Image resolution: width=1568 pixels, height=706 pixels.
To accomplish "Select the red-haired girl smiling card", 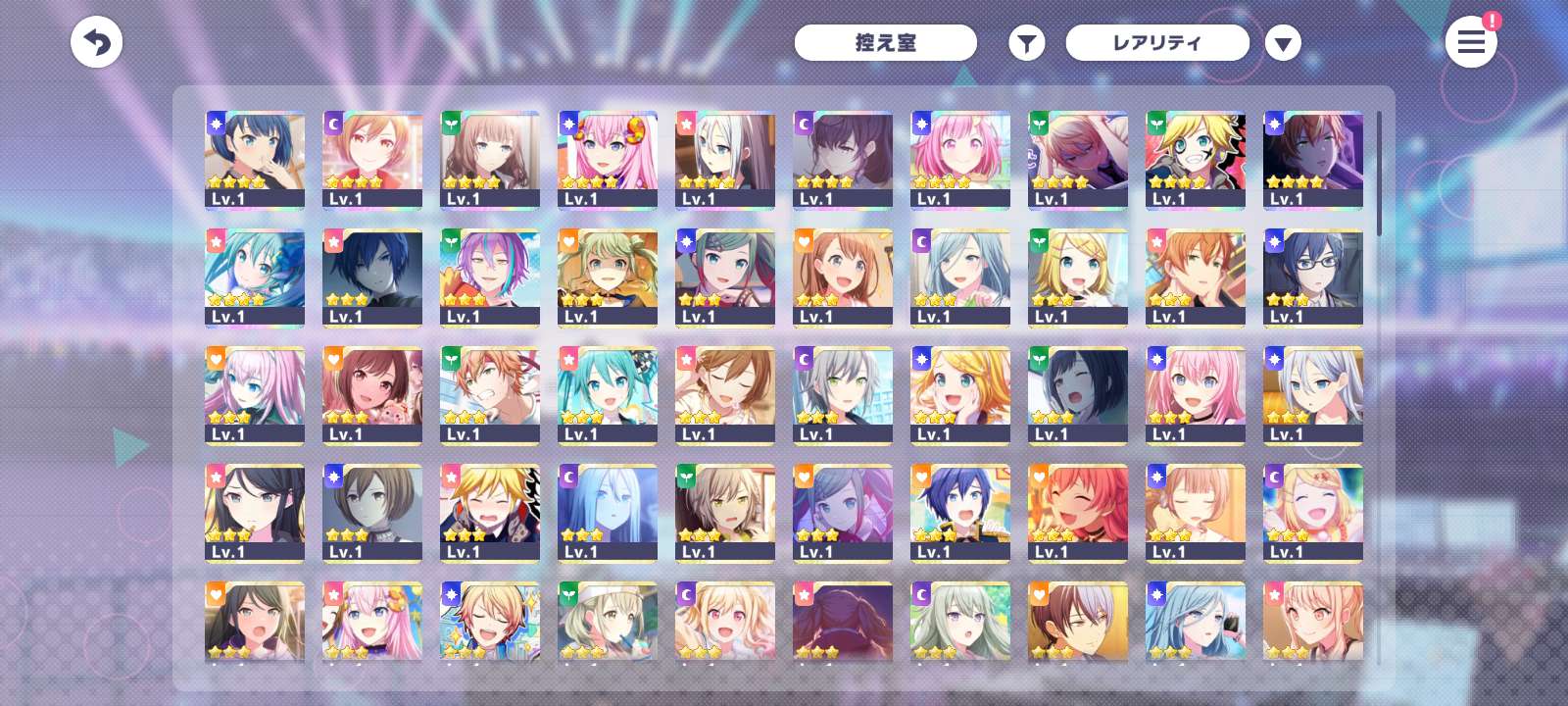I will 1078,513.
